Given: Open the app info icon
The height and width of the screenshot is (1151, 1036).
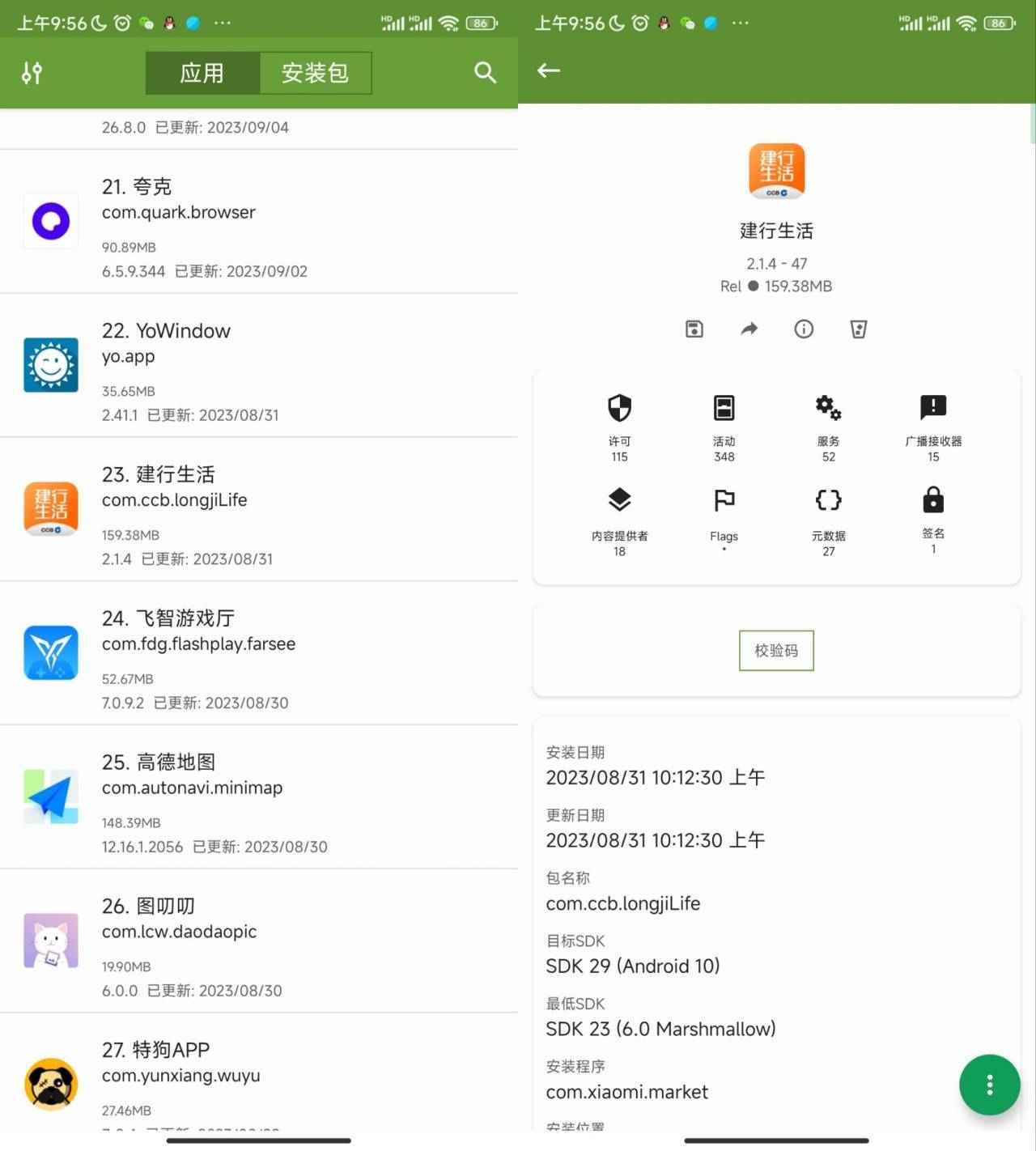Looking at the screenshot, I should click(x=804, y=329).
